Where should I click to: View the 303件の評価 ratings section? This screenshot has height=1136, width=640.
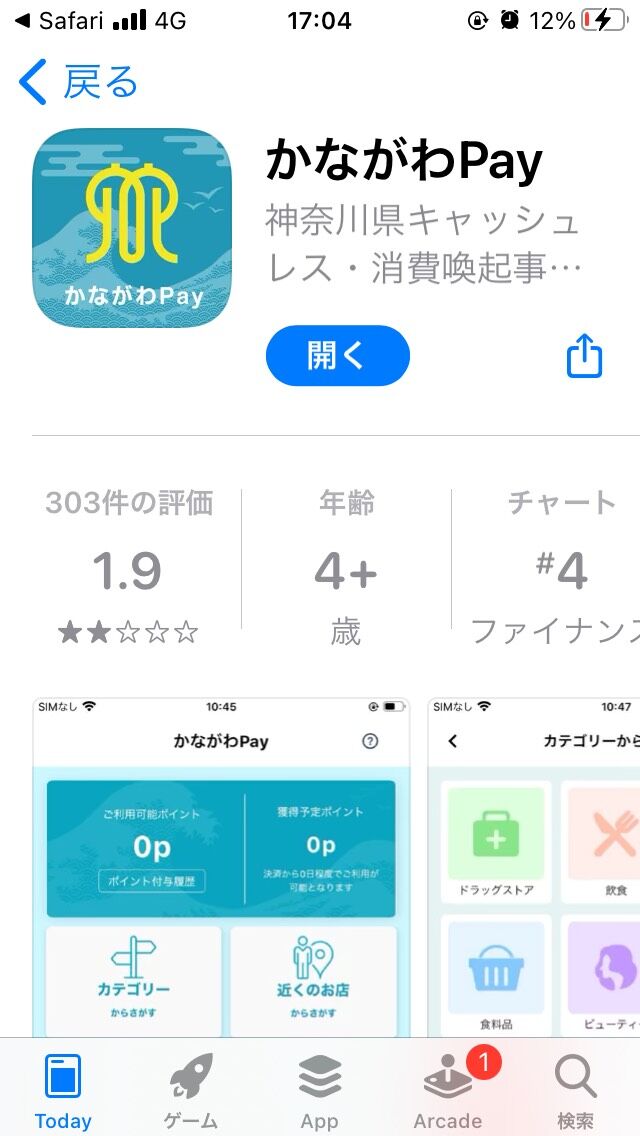[x=129, y=567]
